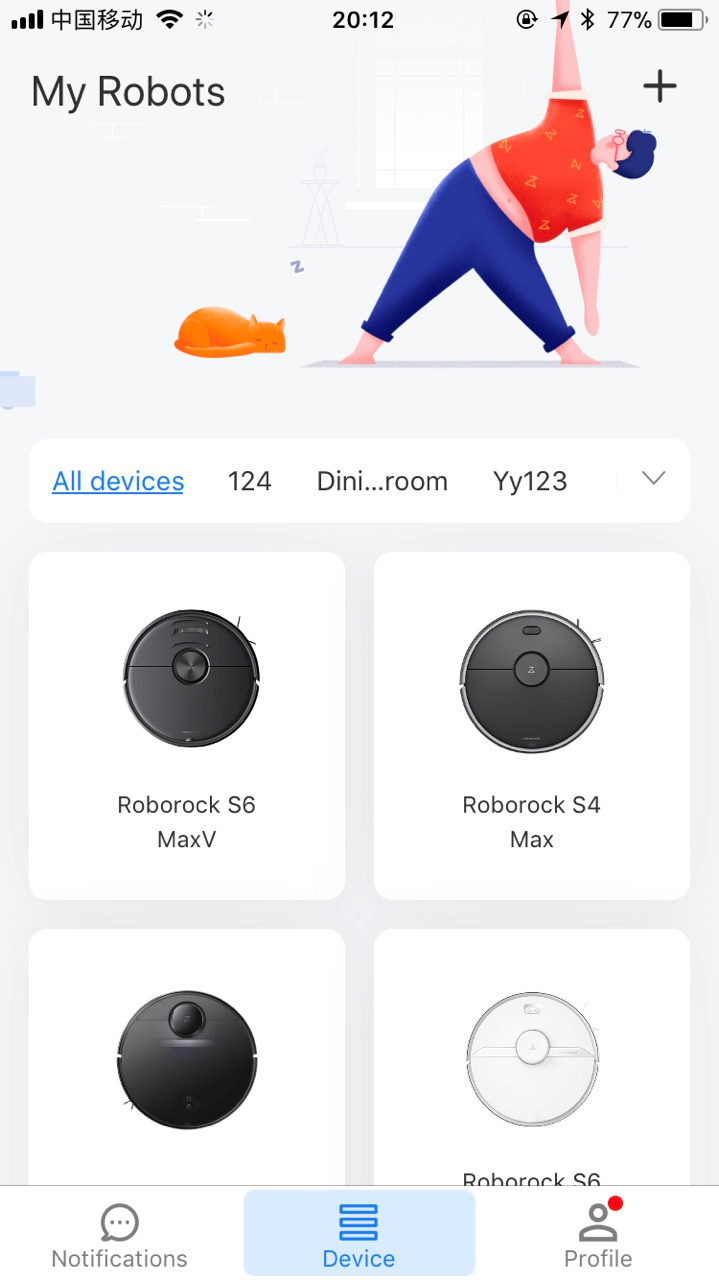Open the Roborock S4 Max card
Image resolution: width=719 pixels, height=1280 pixels.
(532, 725)
